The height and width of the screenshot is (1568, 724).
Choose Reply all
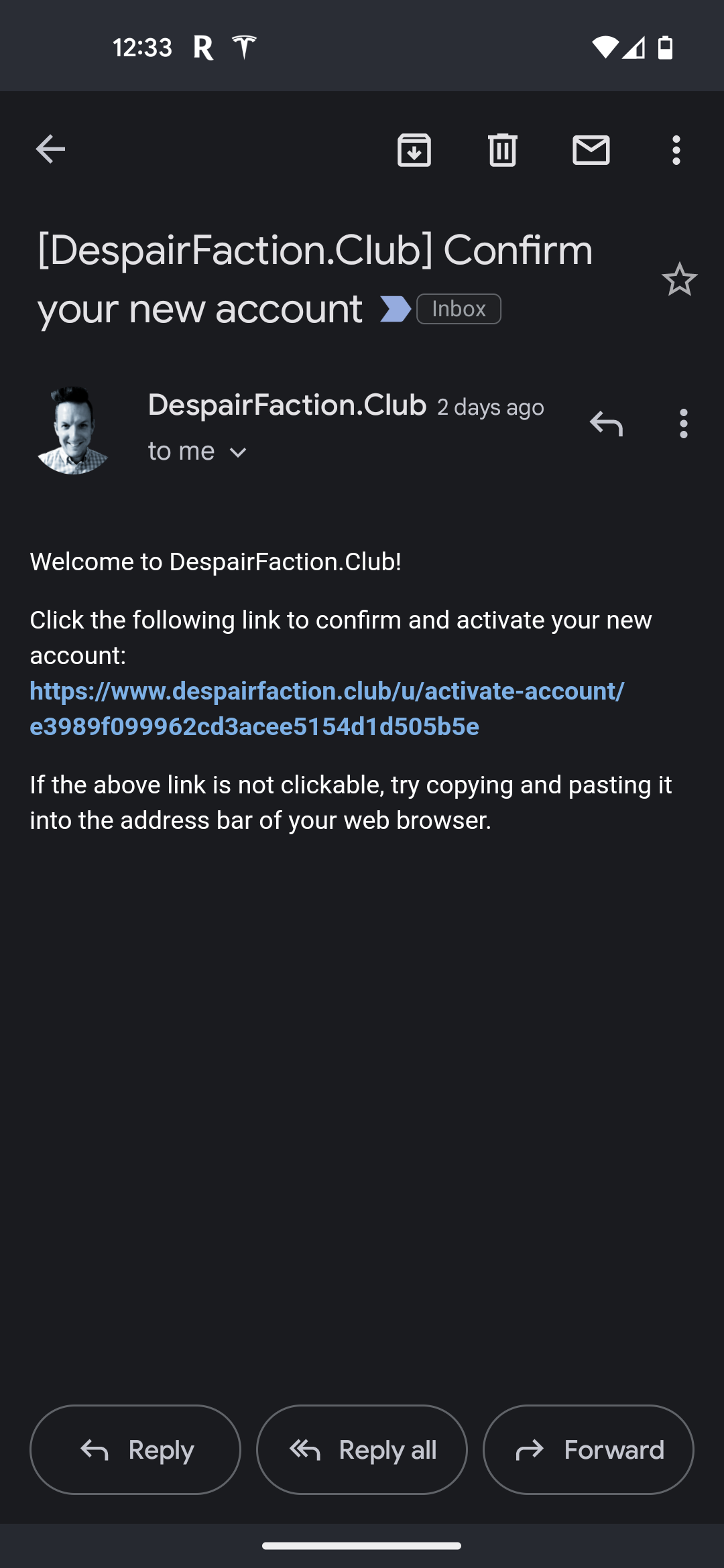pyautogui.click(x=362, y=1449)
